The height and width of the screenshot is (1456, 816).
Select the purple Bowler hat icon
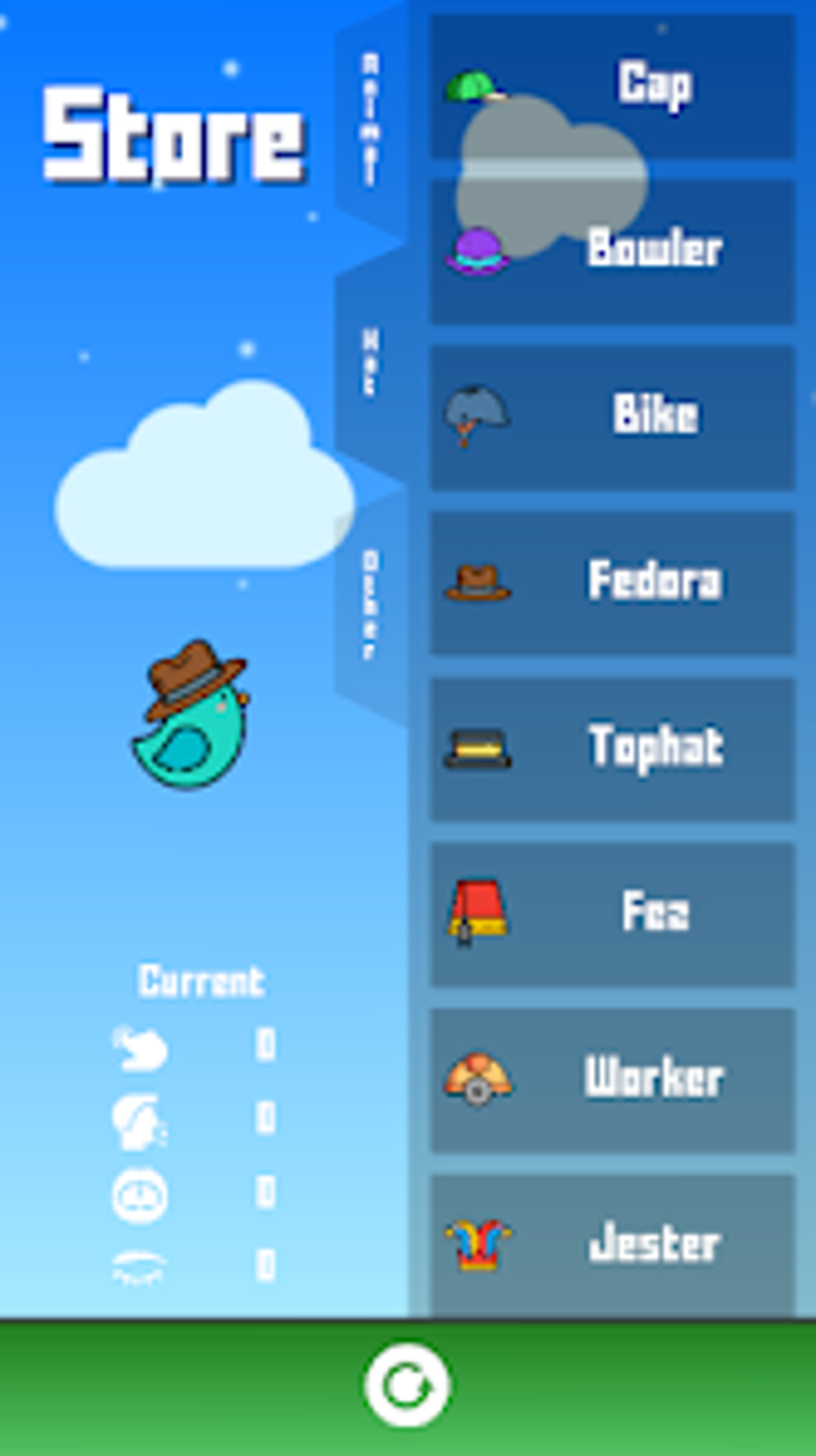pos(475,252)
